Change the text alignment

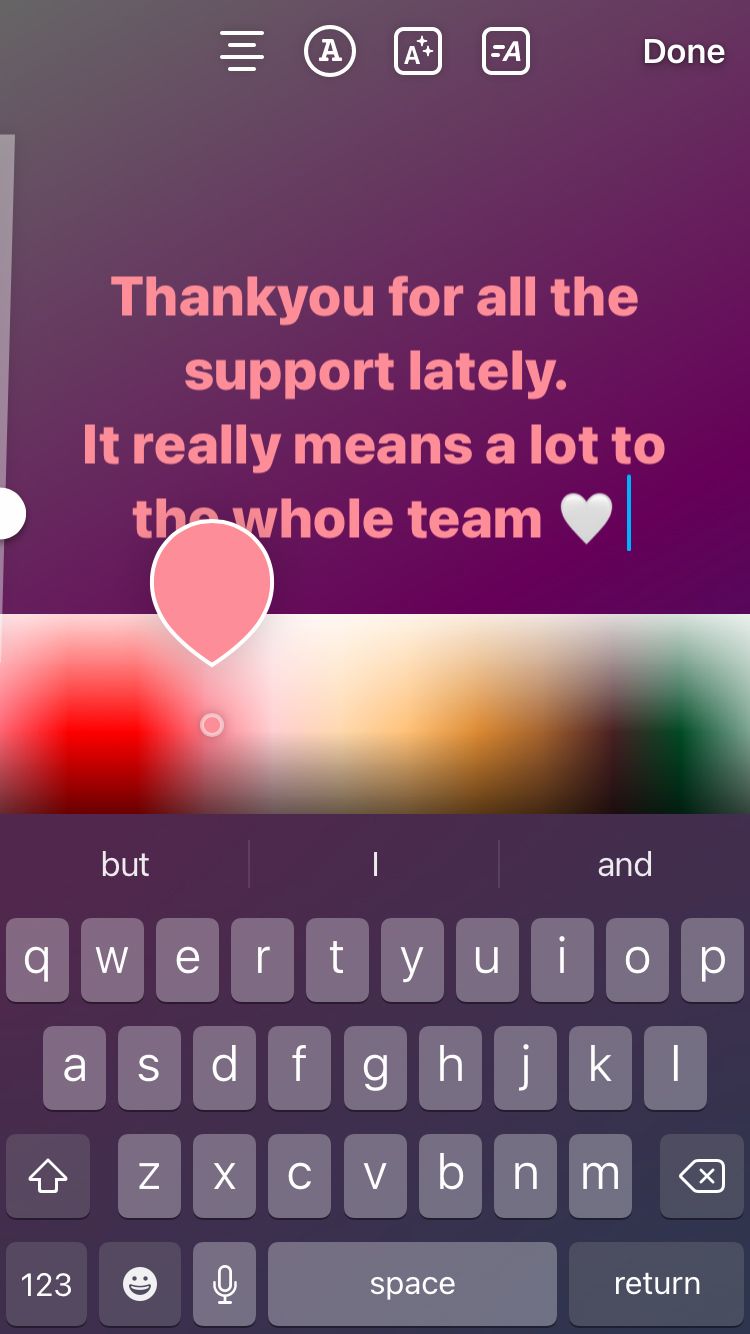click(242, 51)
